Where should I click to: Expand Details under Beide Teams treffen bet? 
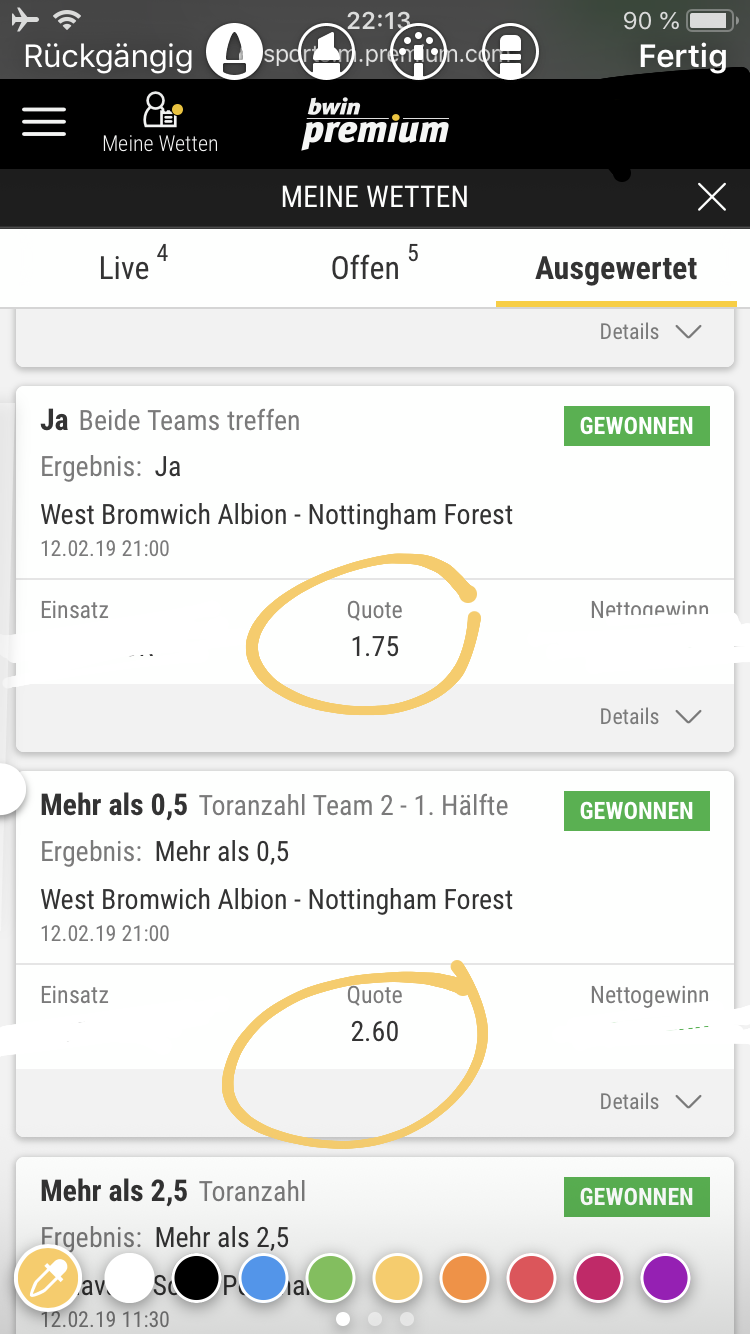650,716
